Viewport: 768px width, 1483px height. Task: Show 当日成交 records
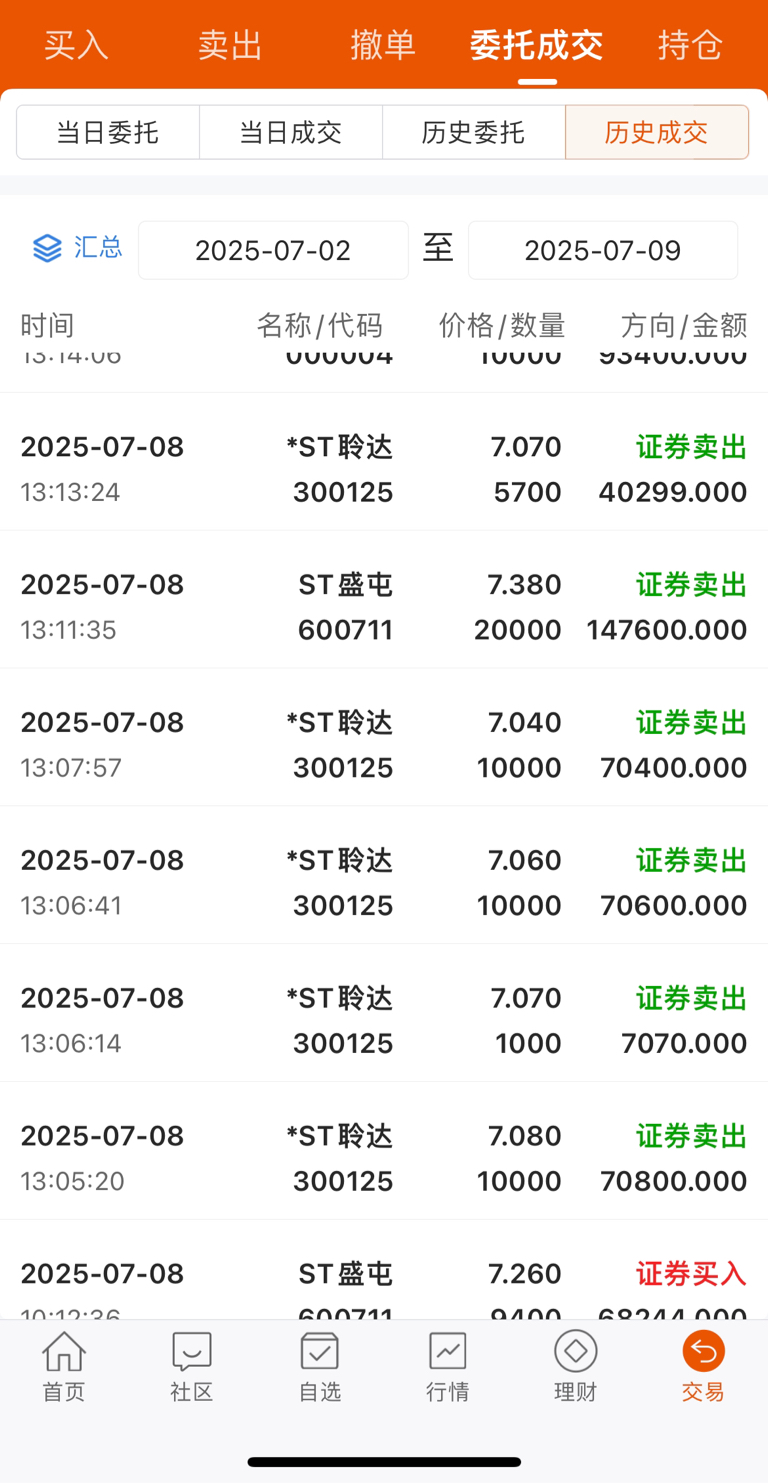[291, 132]
